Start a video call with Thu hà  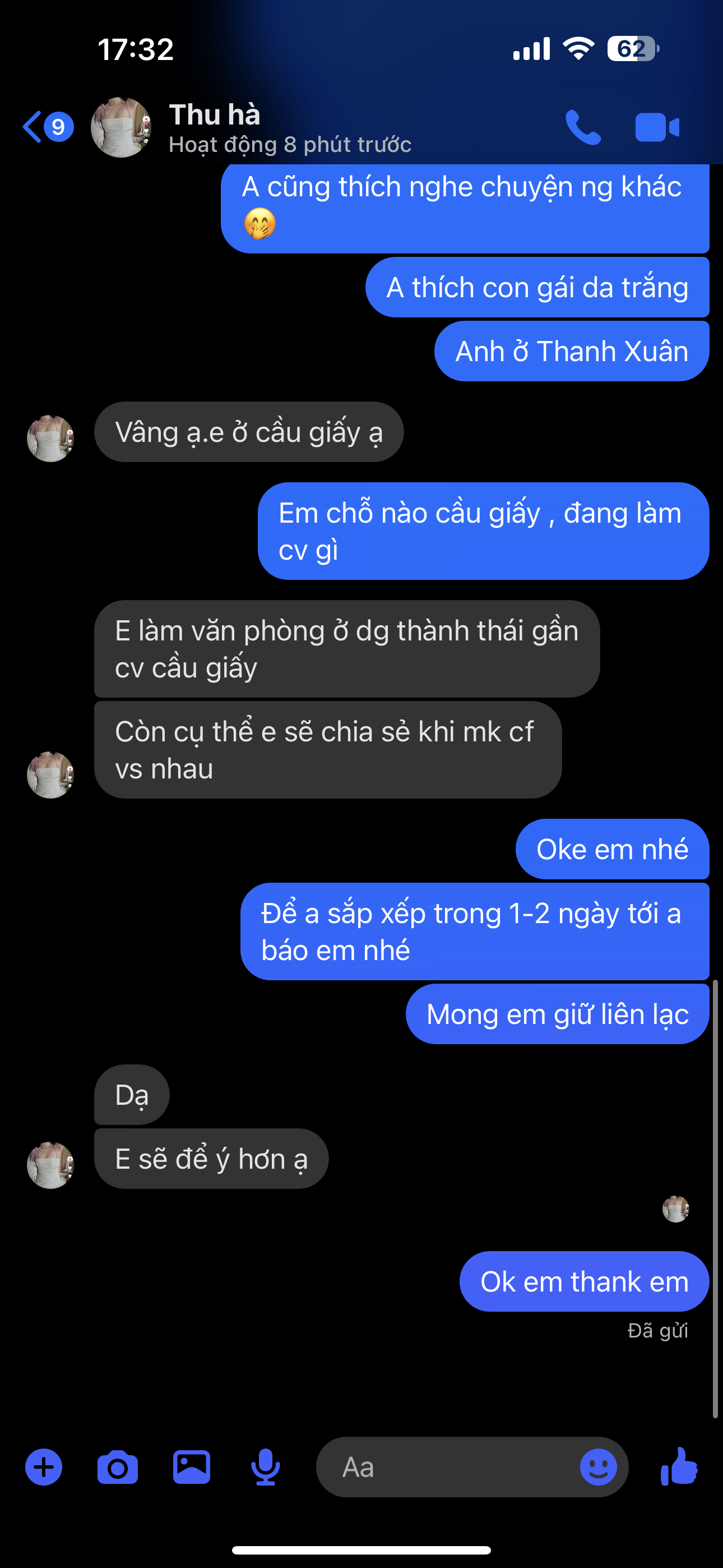[657, 127]
